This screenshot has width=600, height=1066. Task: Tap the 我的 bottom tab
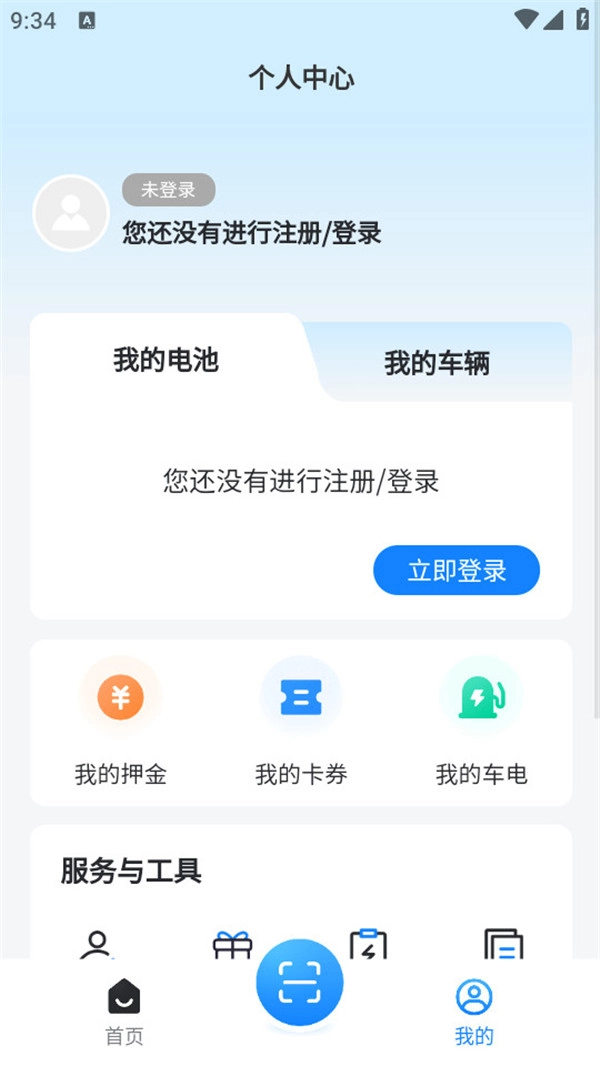click(474, 1012)
